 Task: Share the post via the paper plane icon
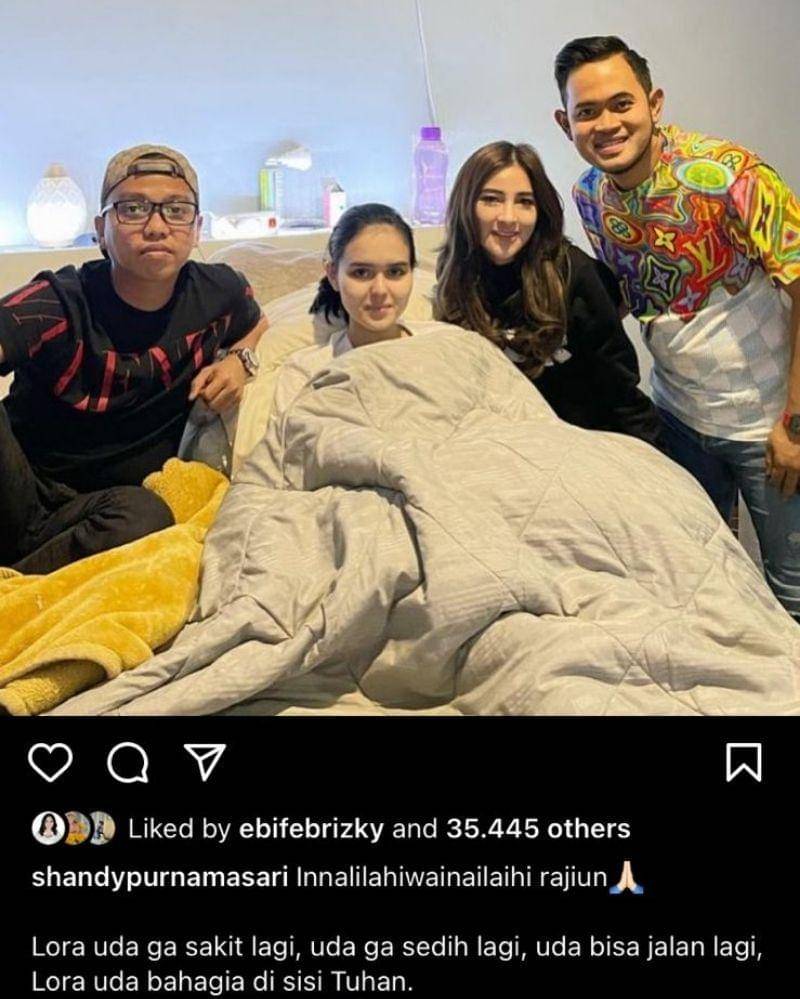204,763
